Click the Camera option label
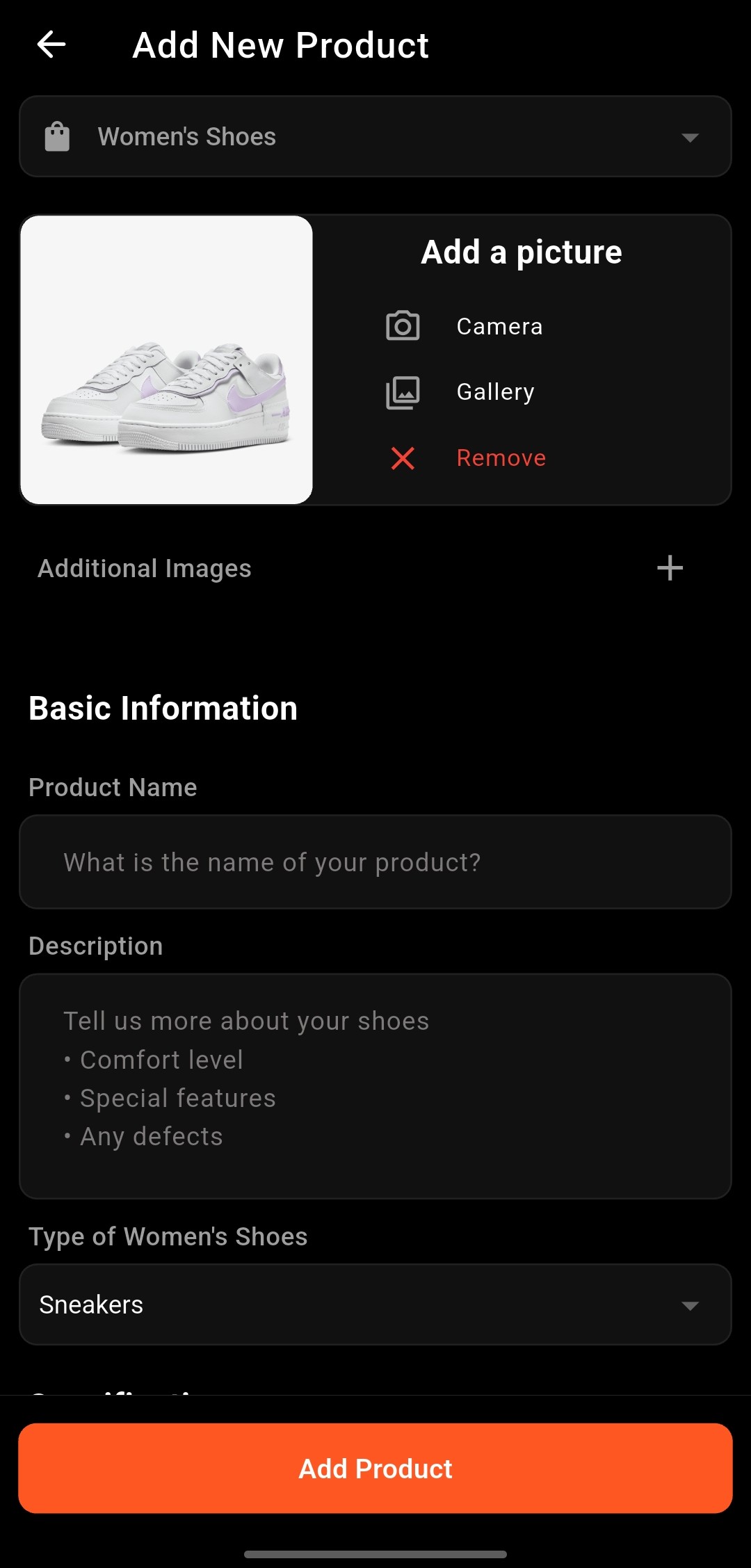751x1568 pixels. [499, 325]
